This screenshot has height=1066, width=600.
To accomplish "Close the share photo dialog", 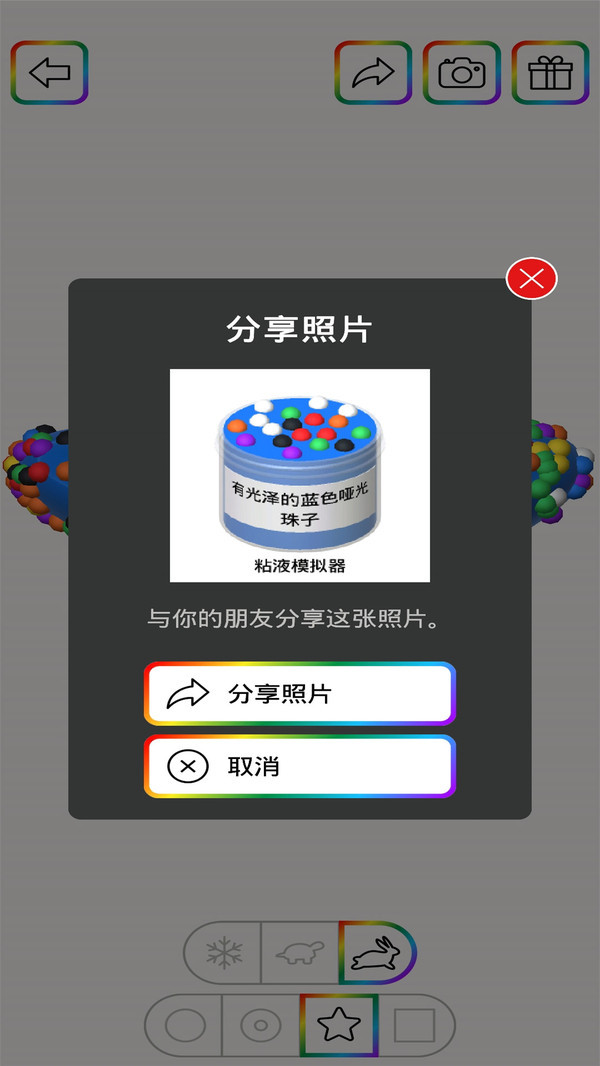I will (x=531, y=279).
